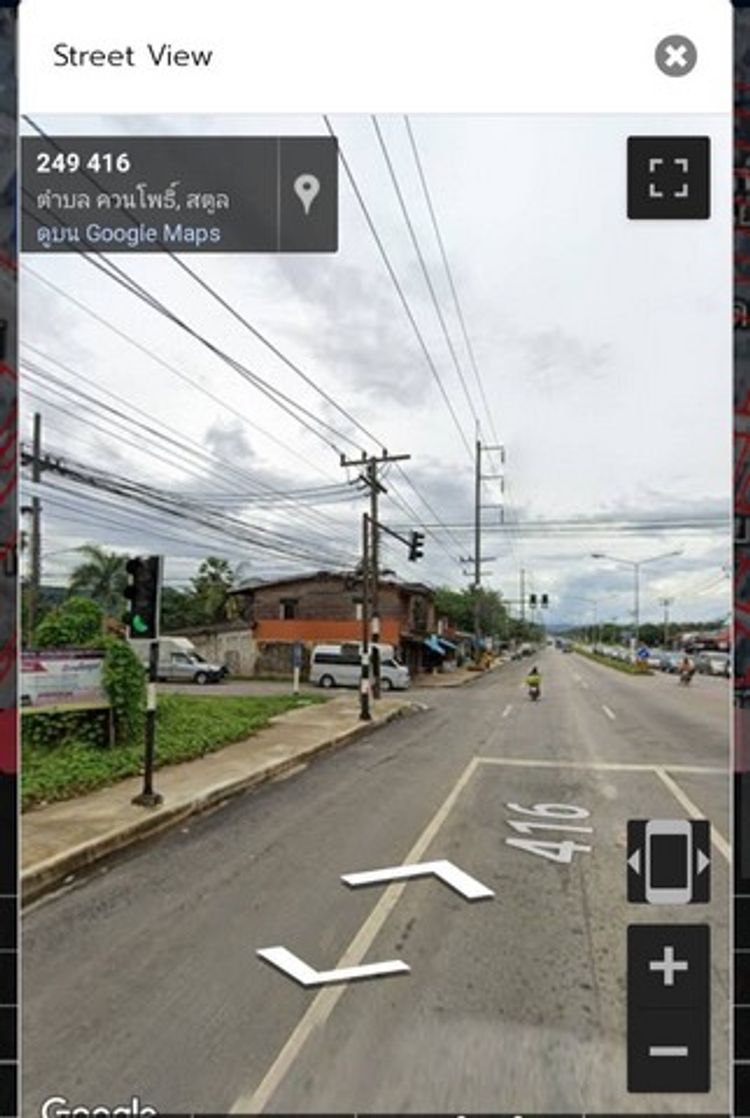Open ดูบน Google Maps link
Screen dimensions: 750x1118
[128, 234]
